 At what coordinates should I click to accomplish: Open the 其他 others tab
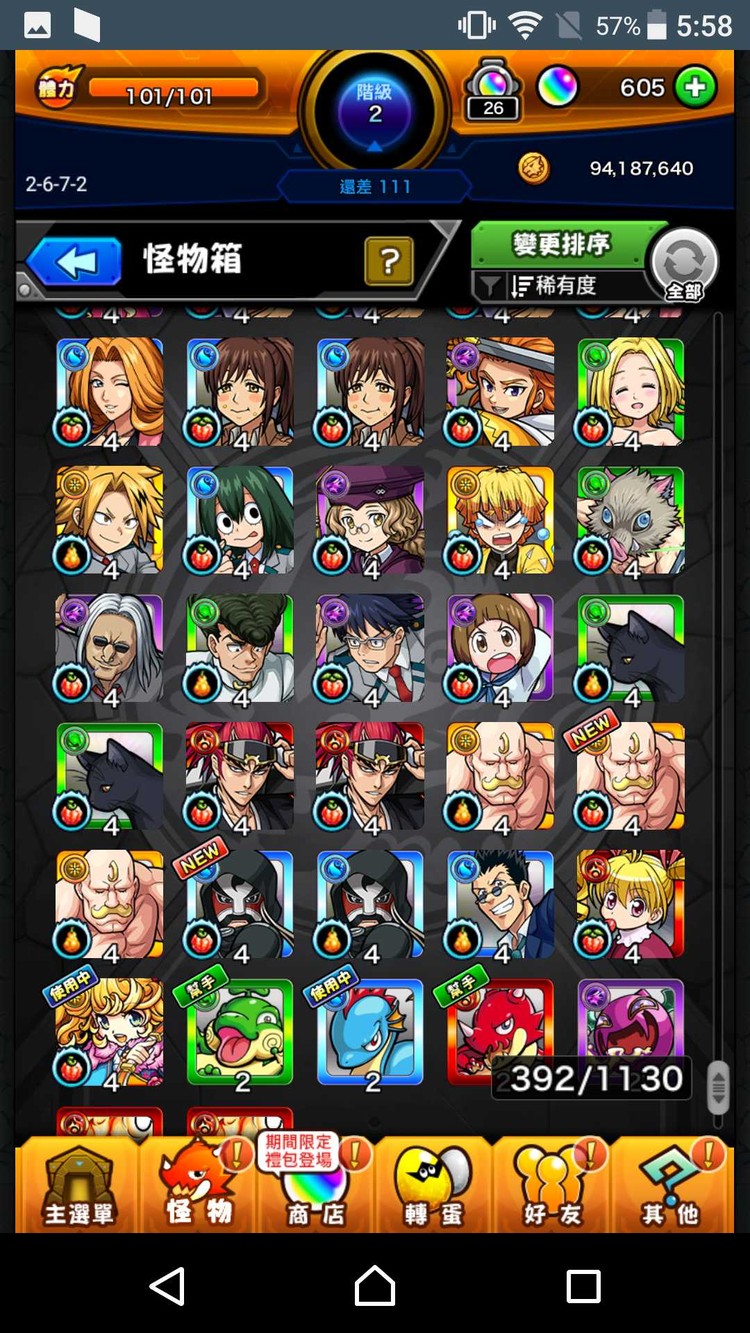[670, 1187]
